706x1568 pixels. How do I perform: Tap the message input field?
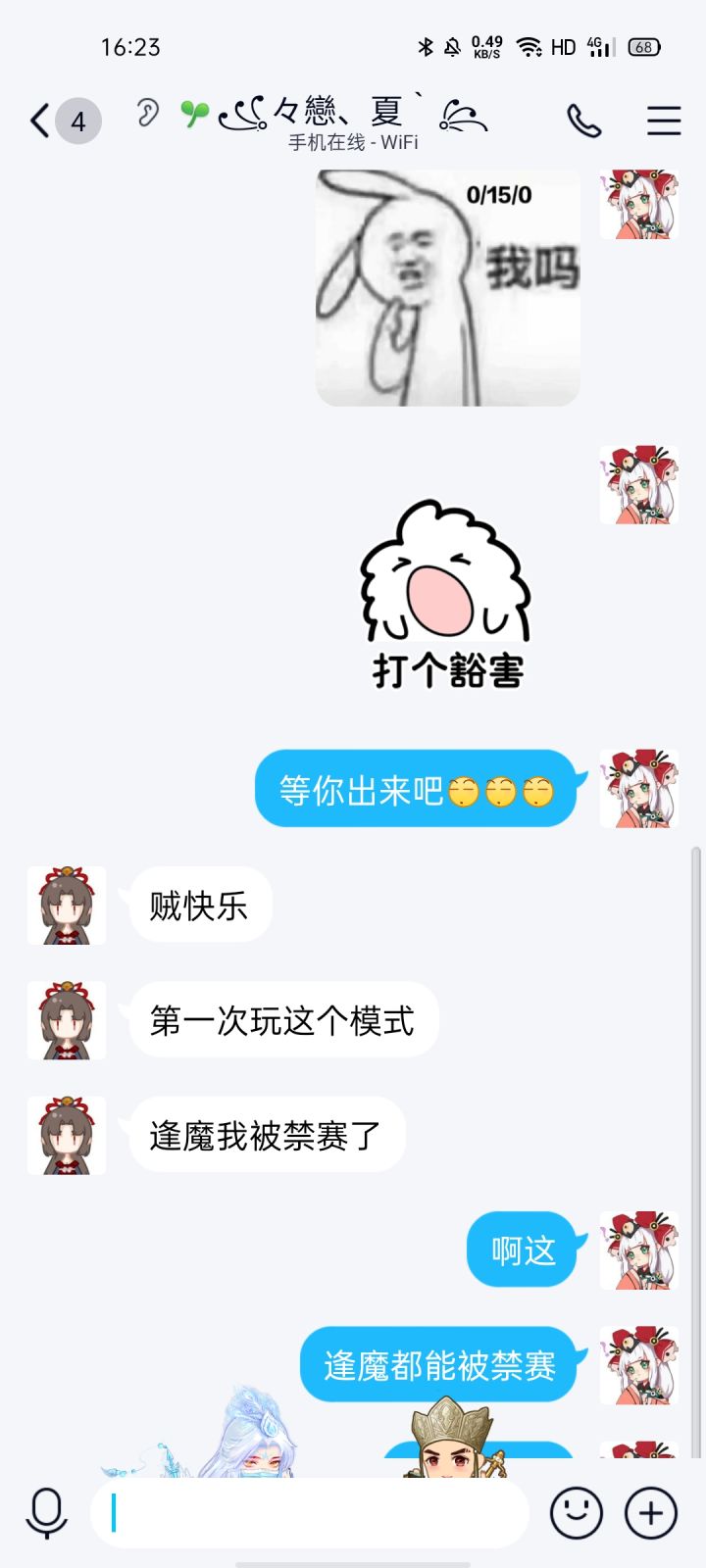[314, 1513]
